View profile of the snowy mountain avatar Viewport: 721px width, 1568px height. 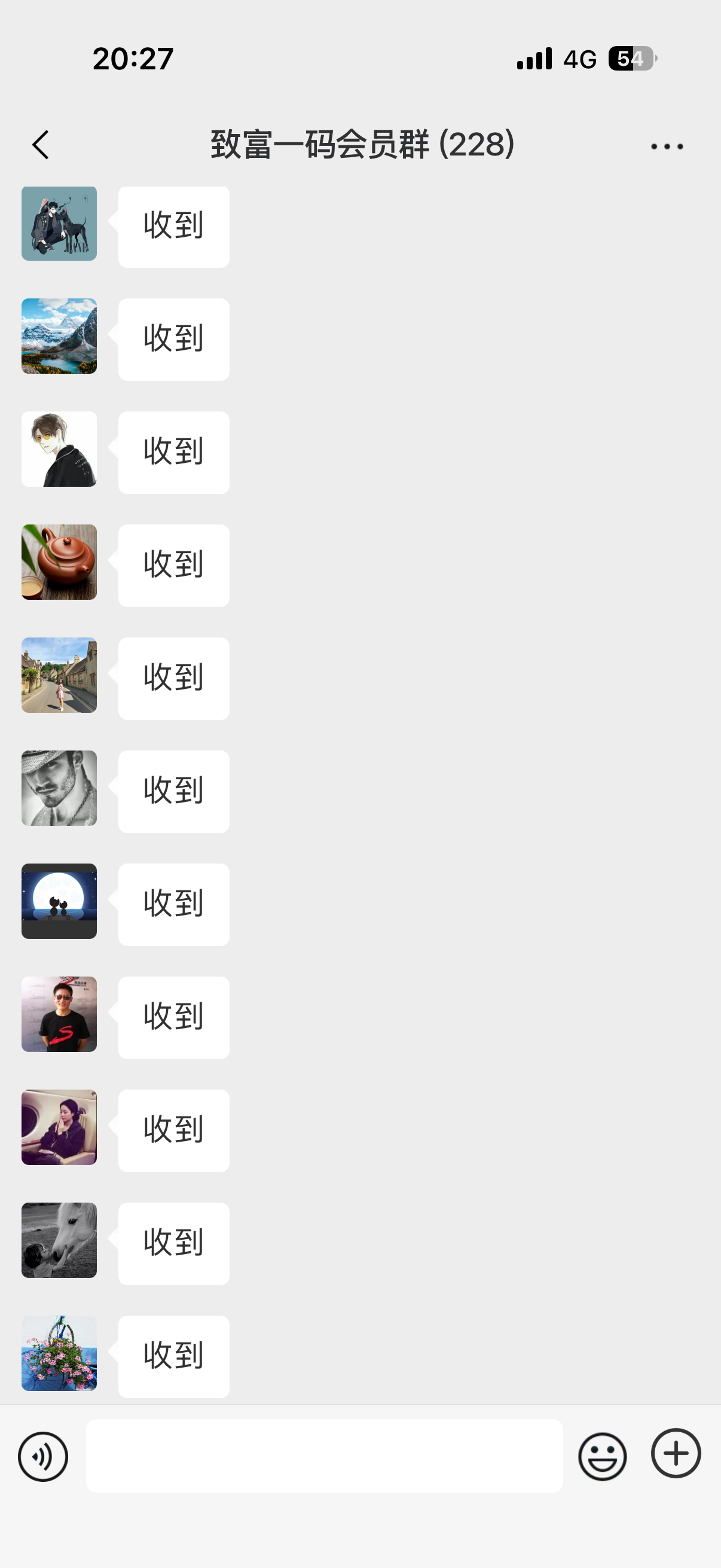(x=59, y=336)
